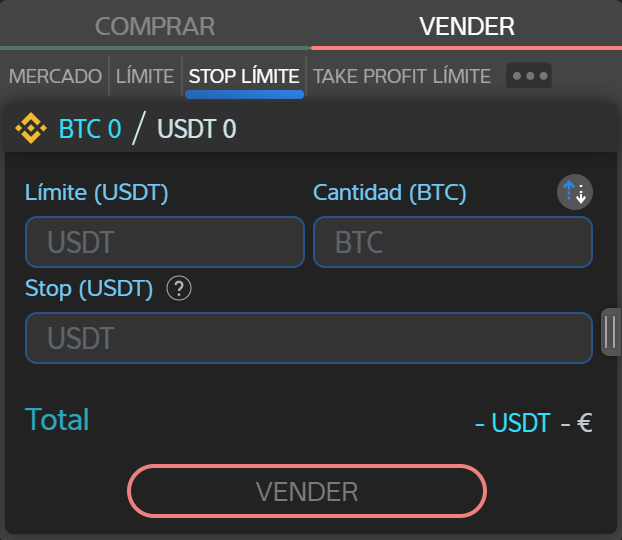Image resolution: width=622 pixels, height=540 pixels.
Task: Choose MERCADO order type
Action: tap(55, 76)
